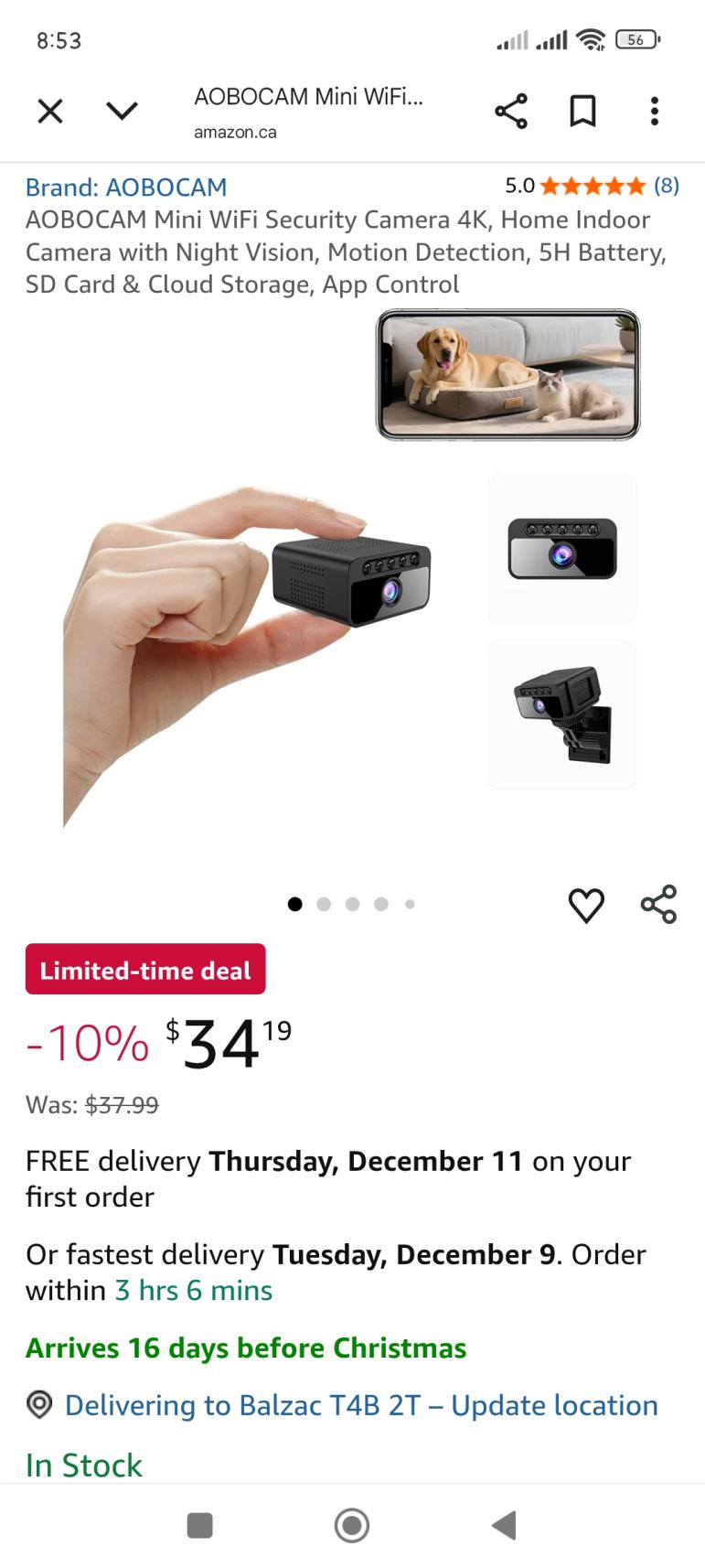Share the page from the top bar
705x1568 pixels.
pos(510,112)
